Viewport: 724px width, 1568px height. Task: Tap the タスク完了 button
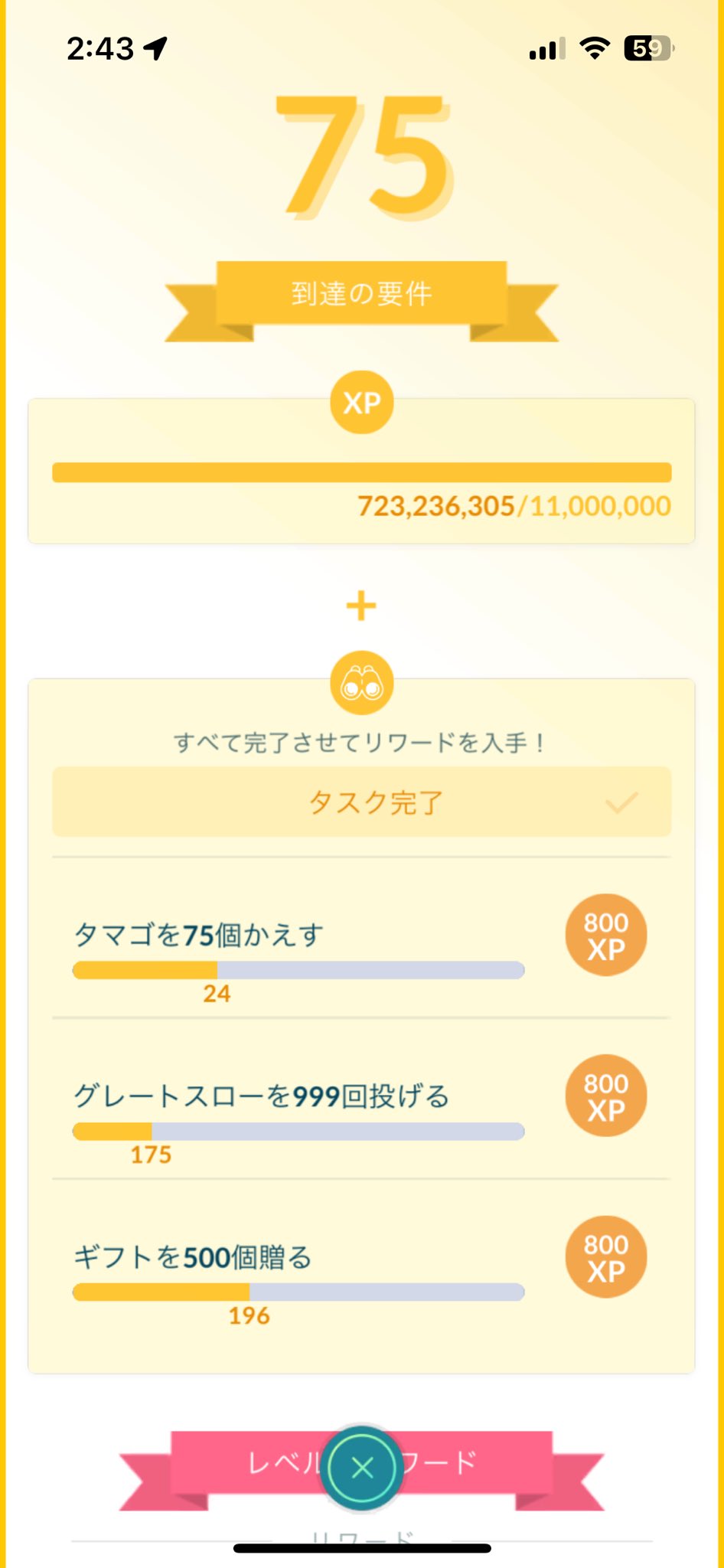click(362, 802)
